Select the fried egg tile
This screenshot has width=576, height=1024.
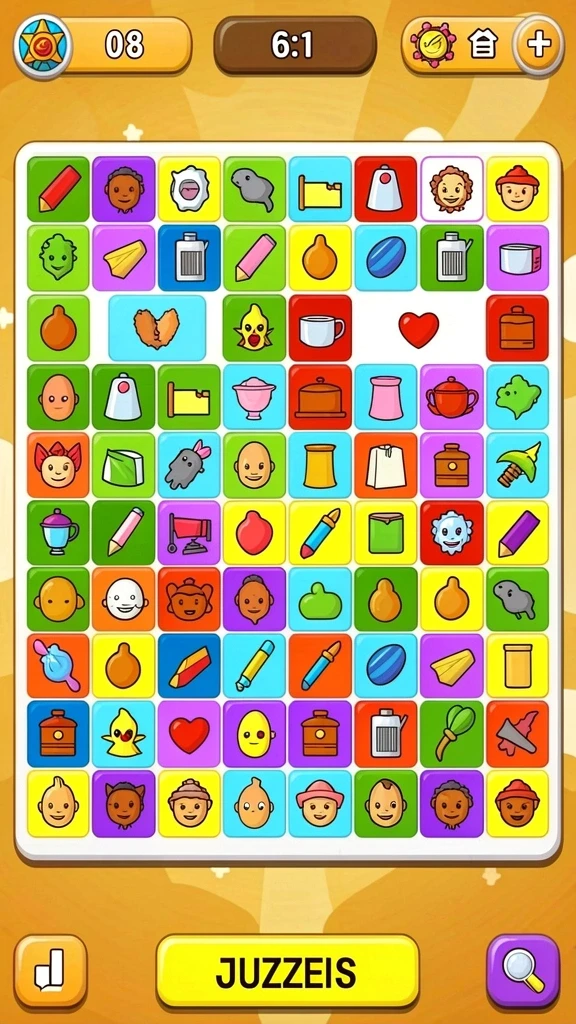coord(189,189)
